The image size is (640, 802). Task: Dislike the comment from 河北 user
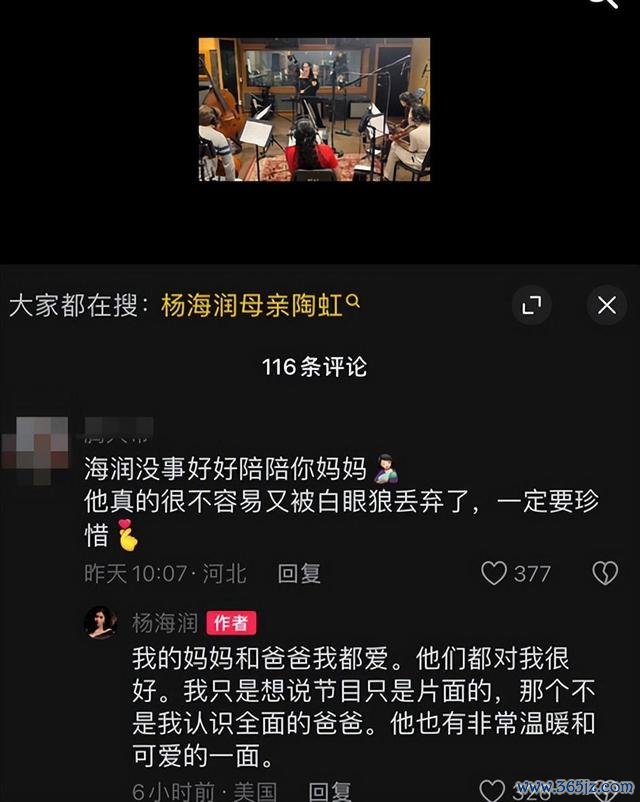605,573
